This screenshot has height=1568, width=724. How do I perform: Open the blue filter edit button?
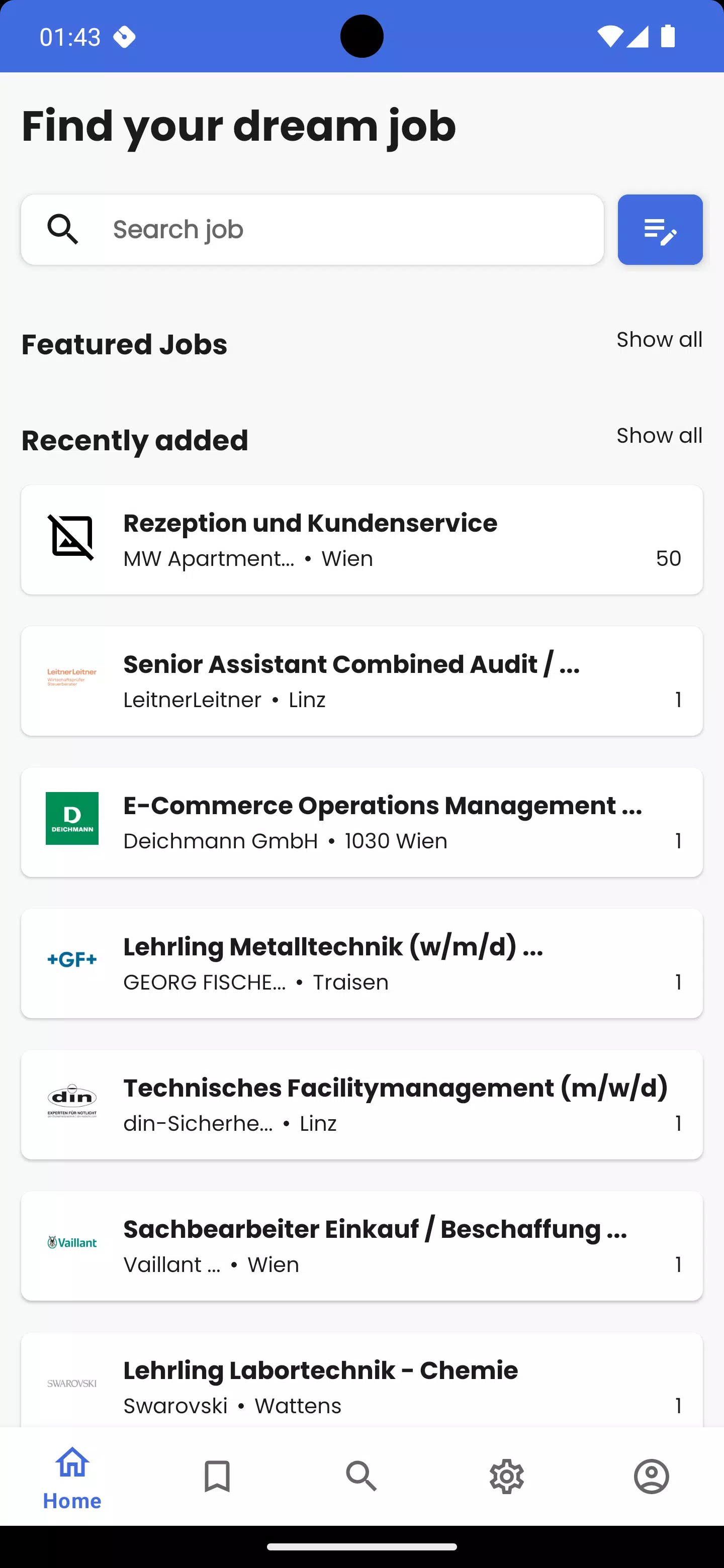(660, 230)
